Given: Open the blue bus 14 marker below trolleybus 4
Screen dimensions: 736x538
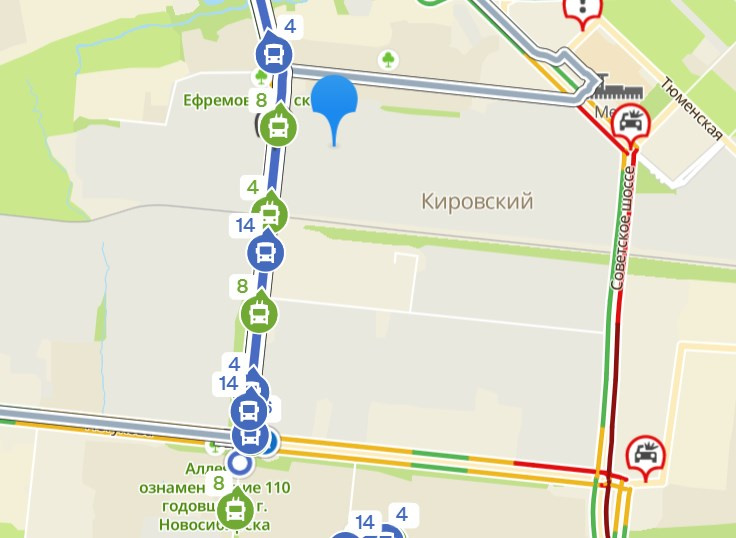Looking at the screenshot, I should 266,252.
